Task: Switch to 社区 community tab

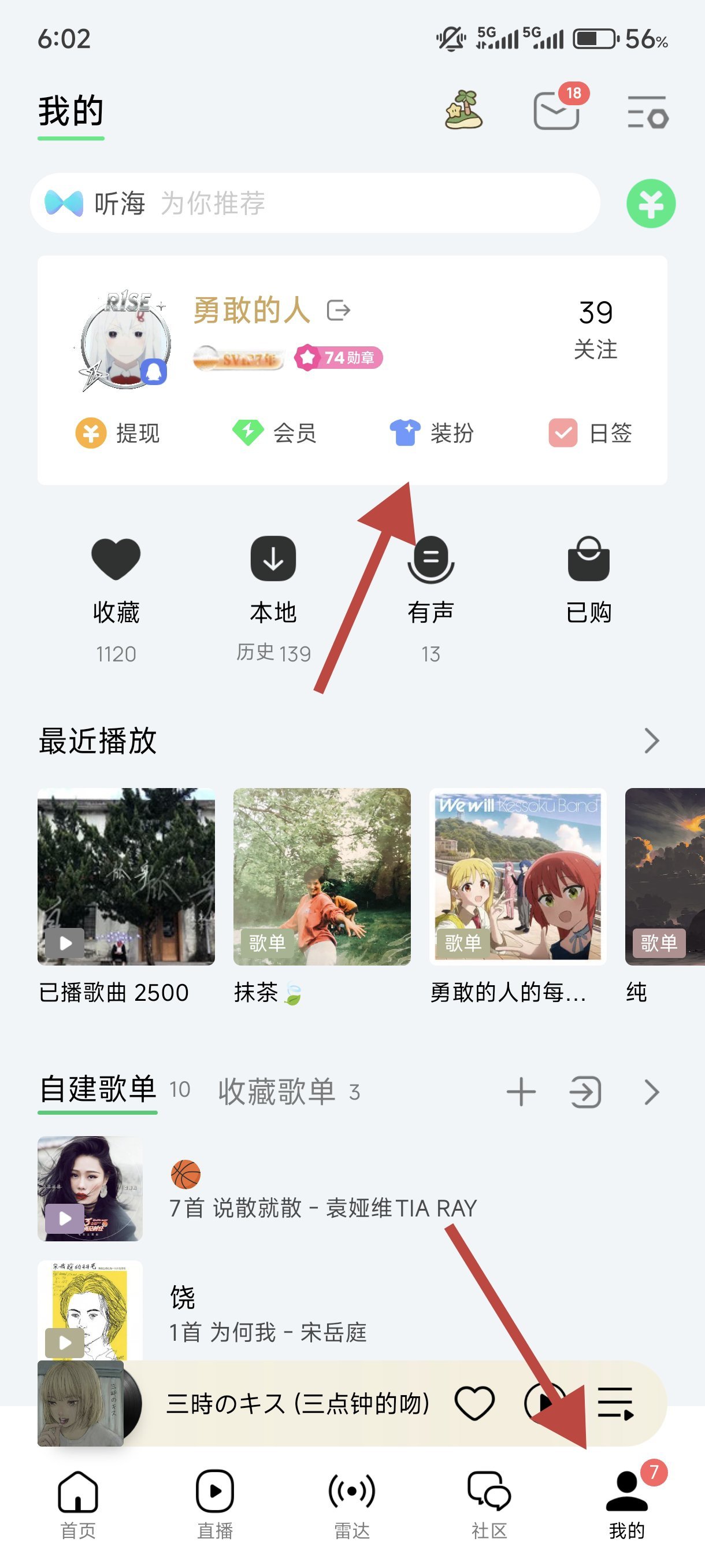Action: point(488,1503)
